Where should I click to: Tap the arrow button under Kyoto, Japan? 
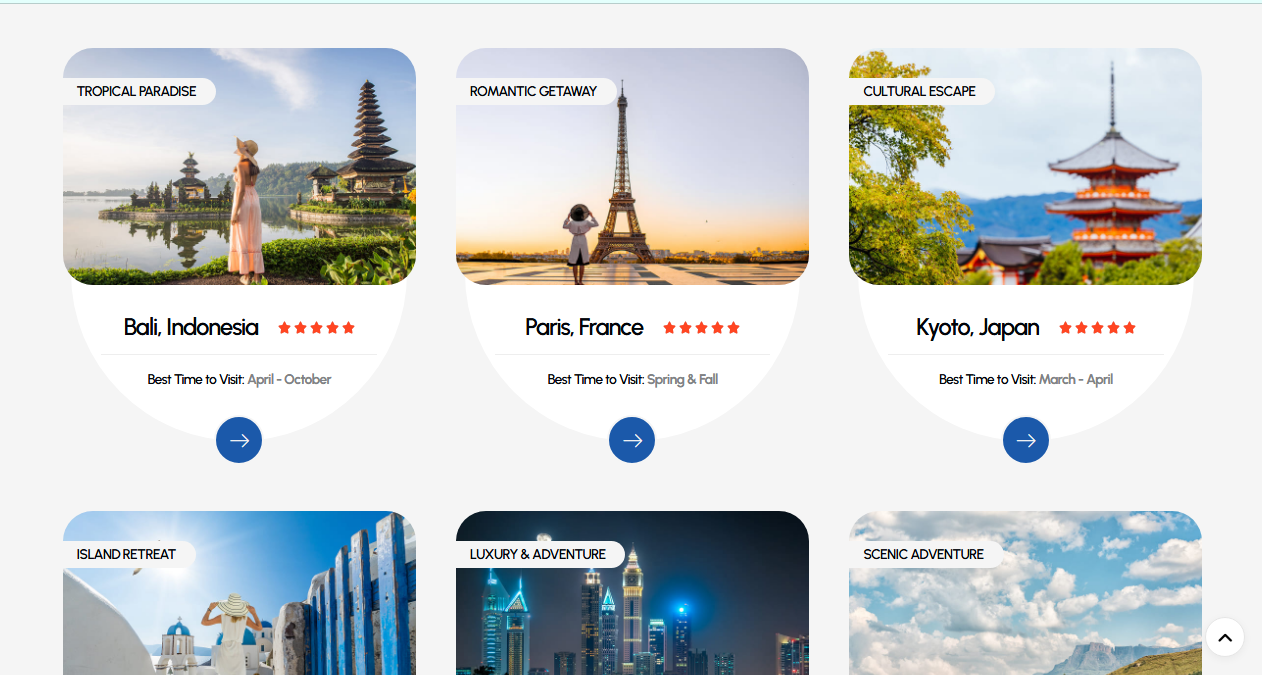pos(1026,440)
